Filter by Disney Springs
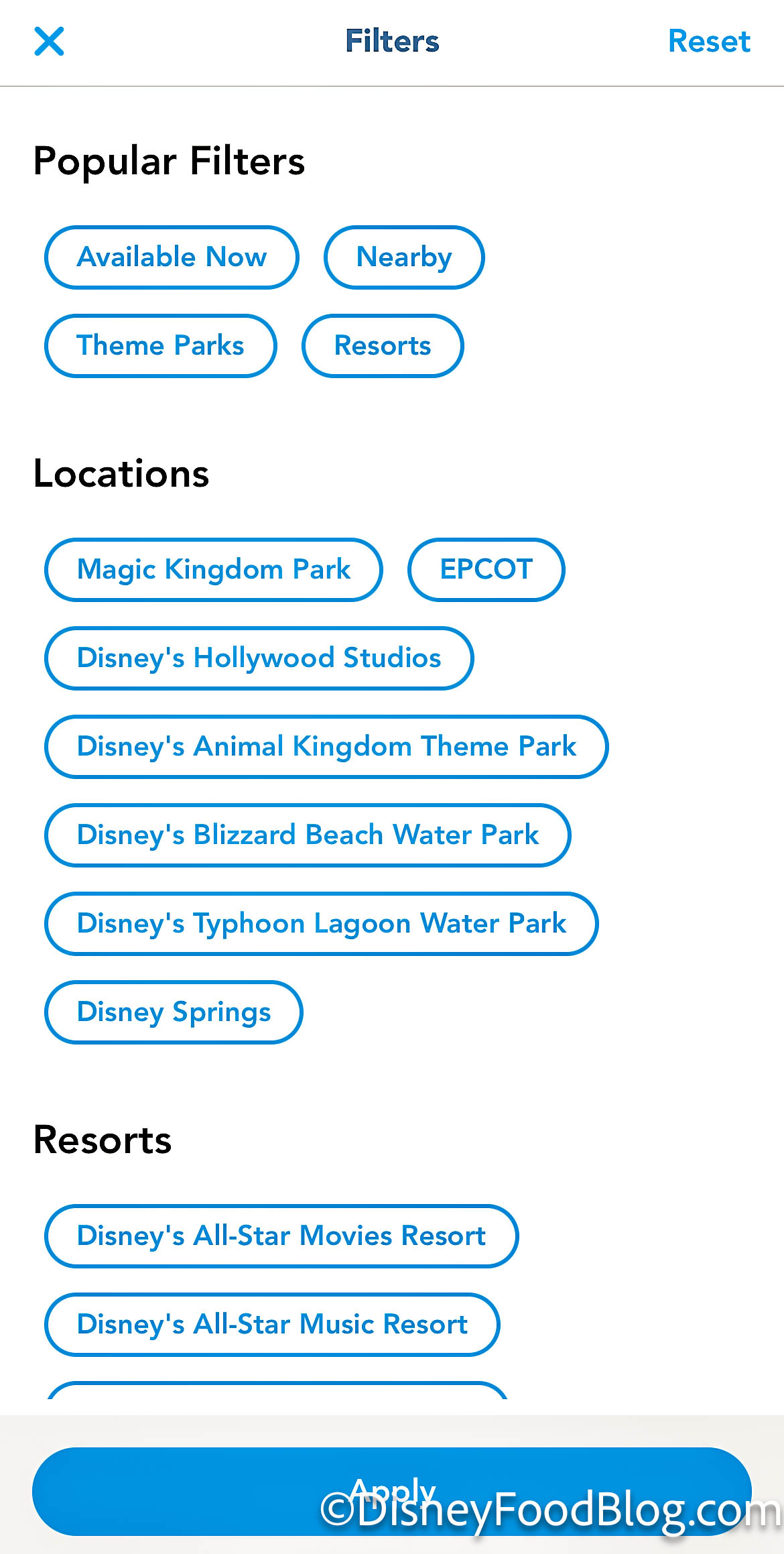Screen dimensions: 784x1554 pyautogui.click(x=174, y=1012)
